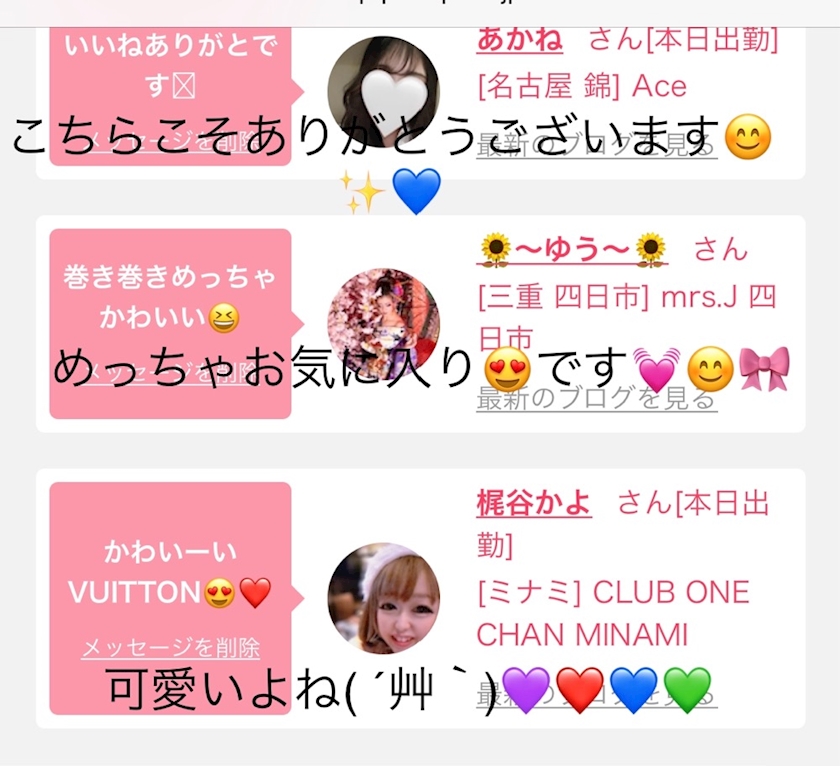Tap ～ゆう～'s profile photo
Screen dimensions: 840x766
[x=383, y=322]
